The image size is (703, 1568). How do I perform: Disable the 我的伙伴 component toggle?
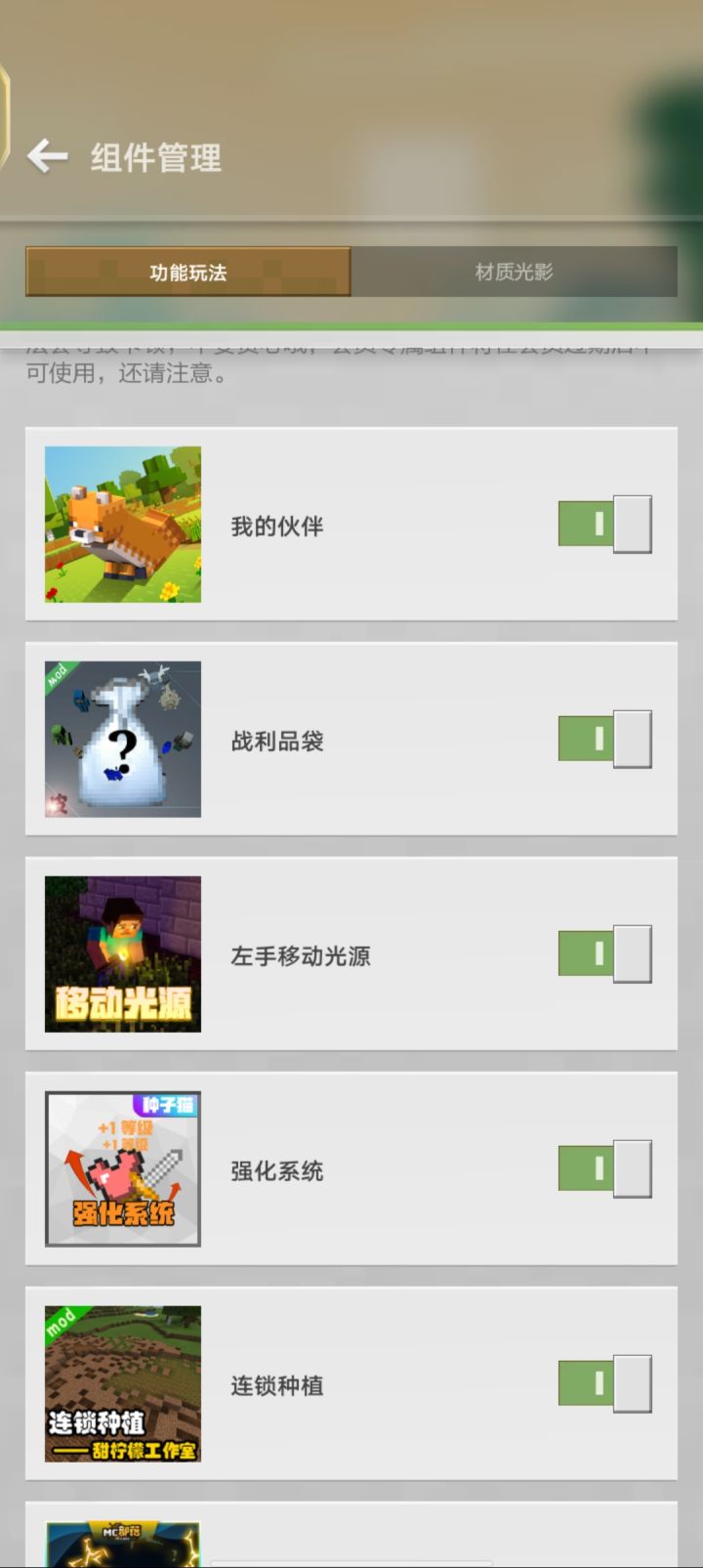pyautogui.click(x=604, y=524)
